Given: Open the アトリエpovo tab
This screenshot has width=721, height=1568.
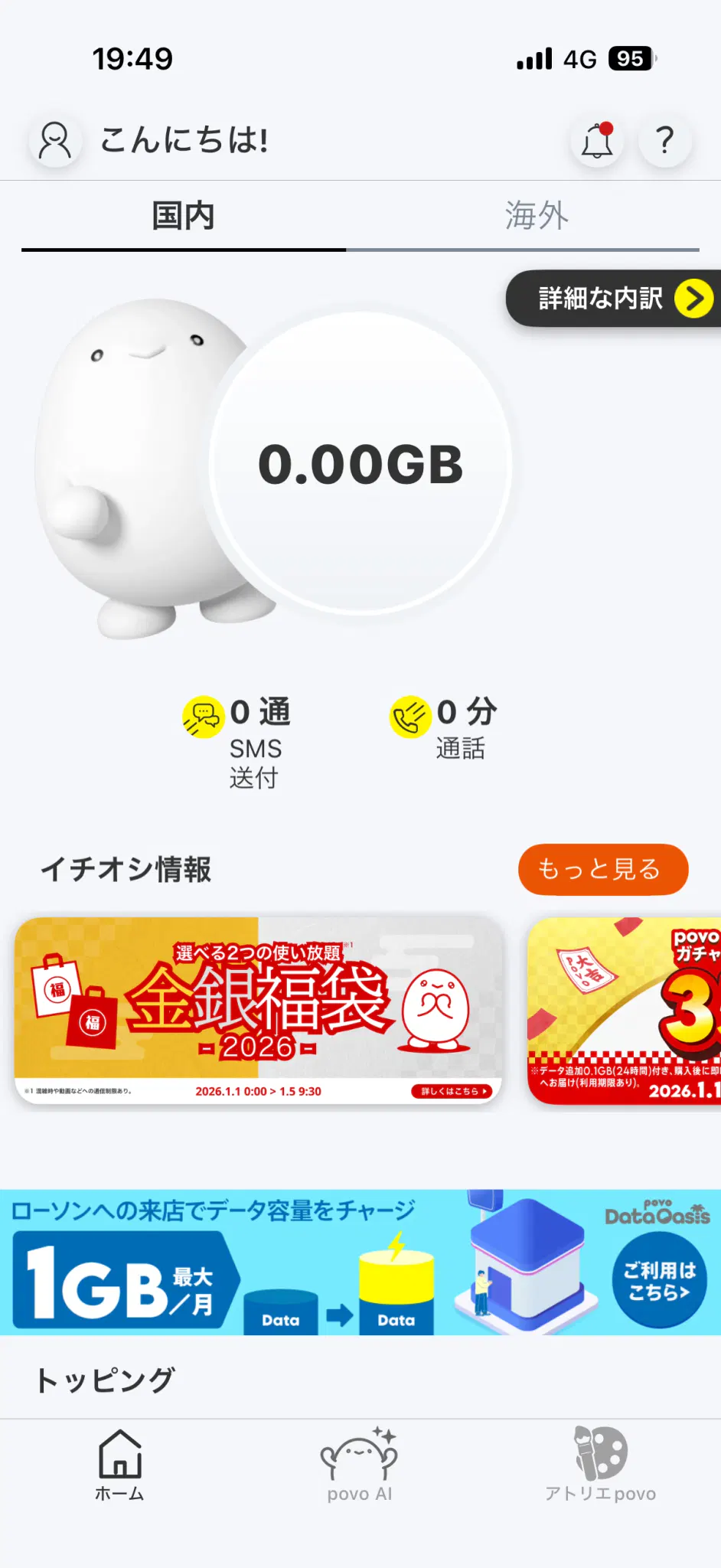Looking at the screenshot, I should pos(600,1464).
